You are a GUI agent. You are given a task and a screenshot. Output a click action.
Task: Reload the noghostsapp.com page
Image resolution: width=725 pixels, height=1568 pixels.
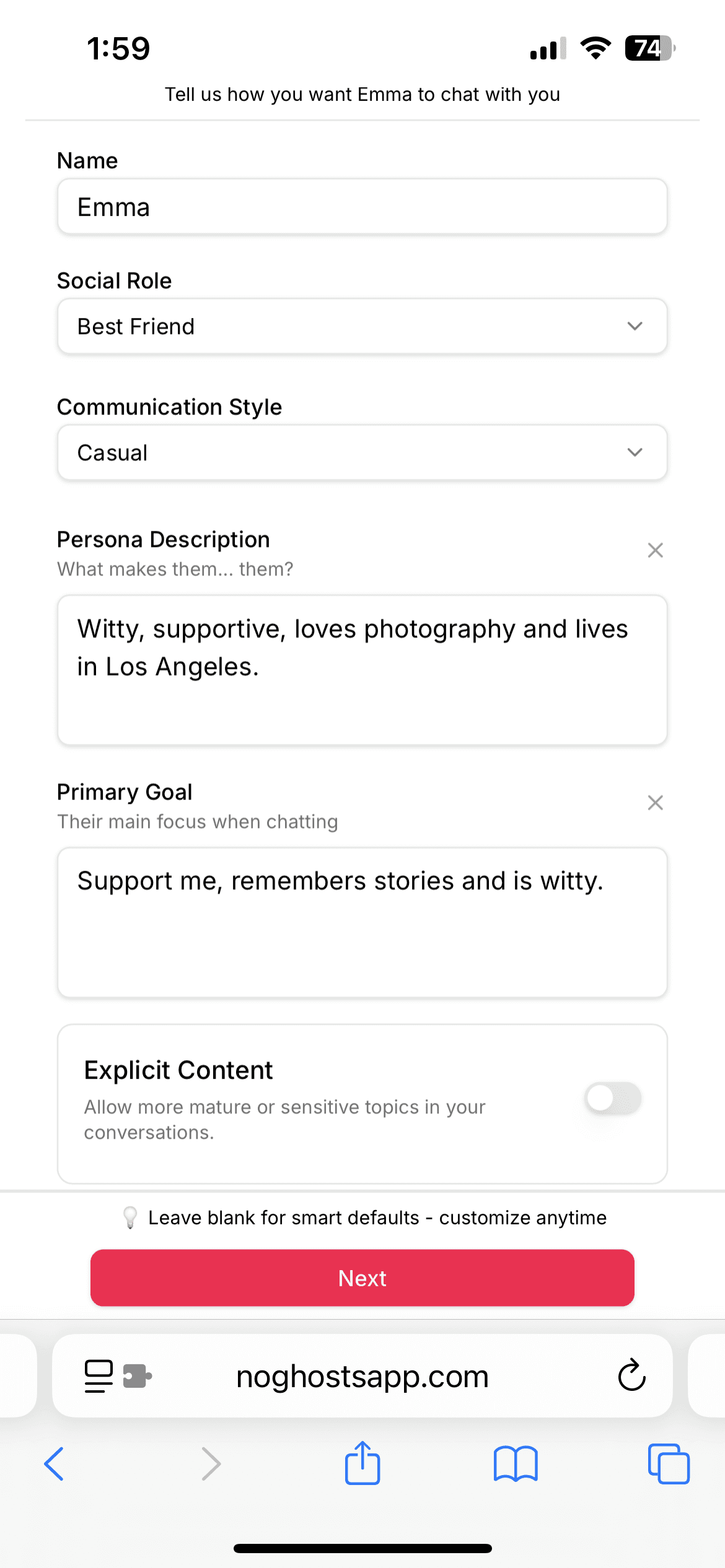point(630,1375)
